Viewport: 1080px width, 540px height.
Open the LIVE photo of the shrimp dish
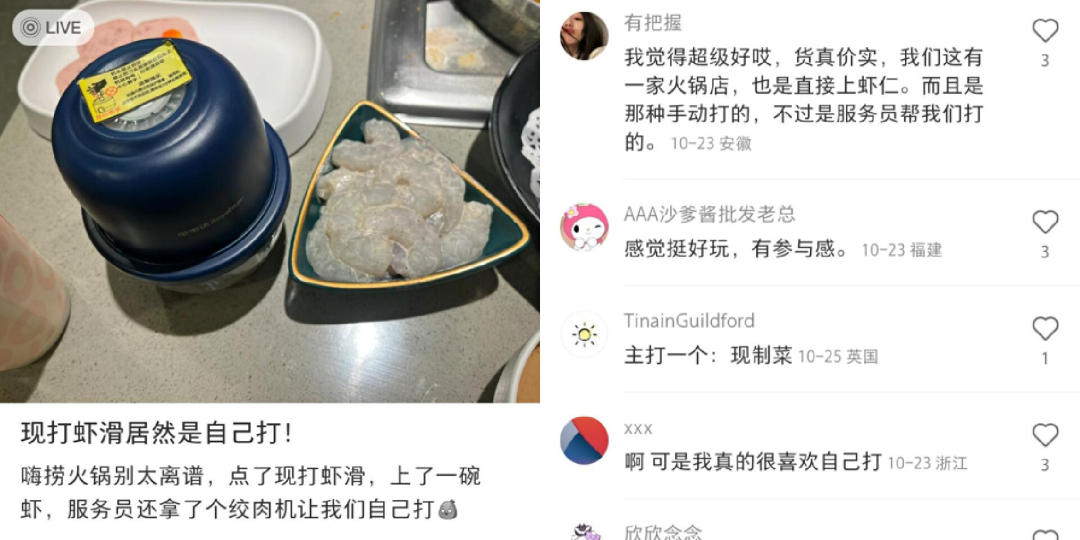(270, 220)
